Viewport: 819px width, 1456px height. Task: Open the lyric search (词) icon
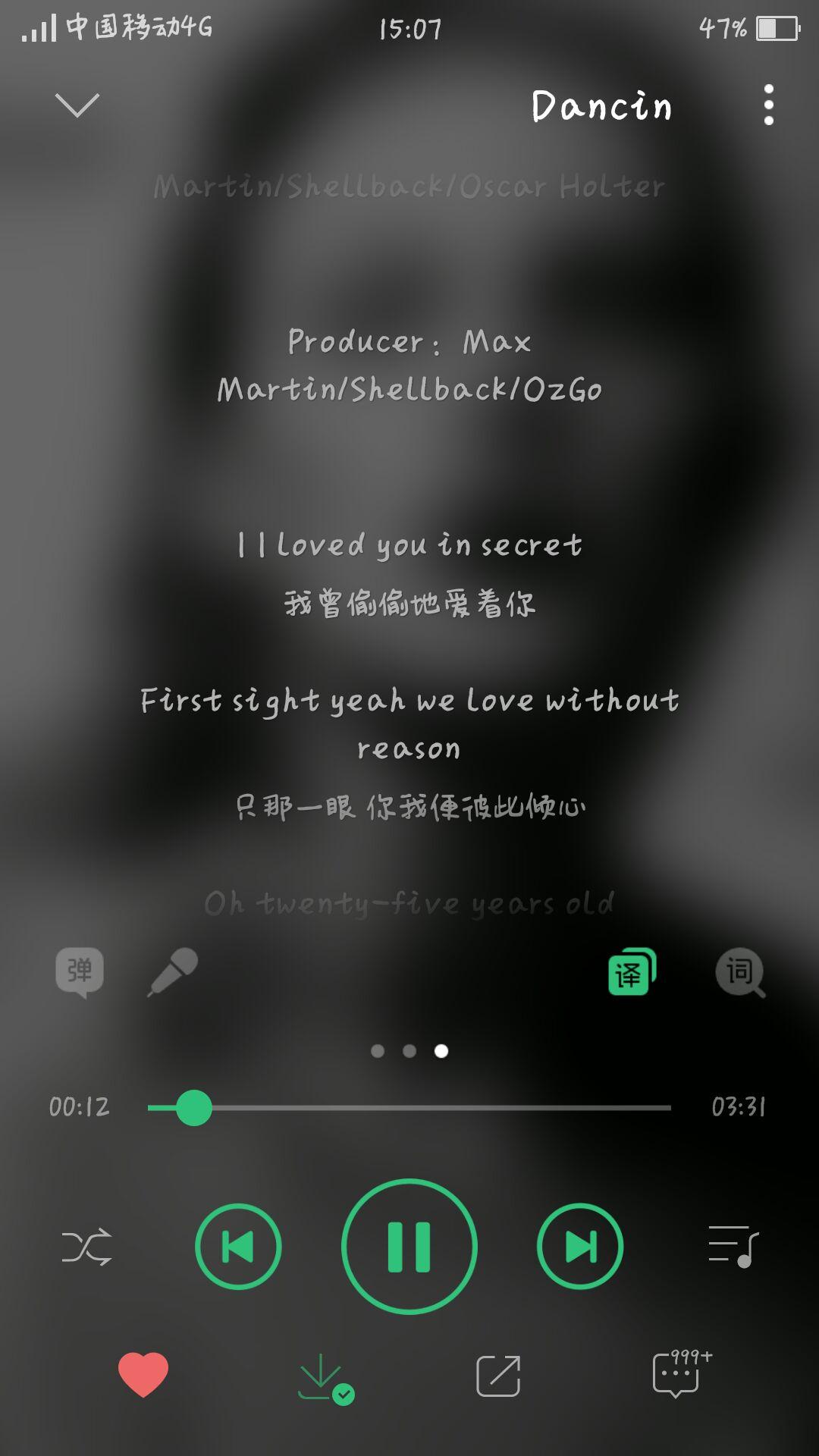click(x=740, y=973)
